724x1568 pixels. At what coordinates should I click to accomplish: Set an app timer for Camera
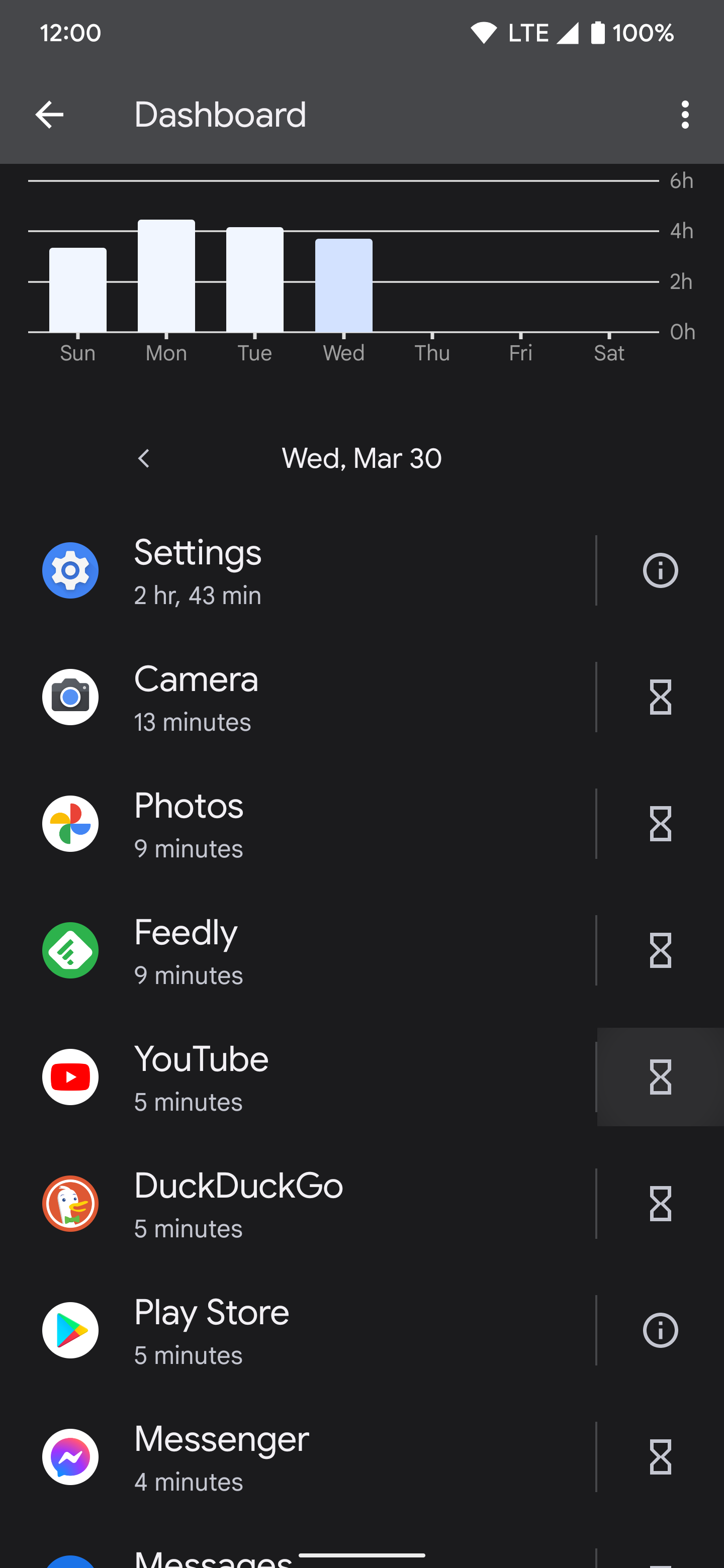pyautogui.click(x=660, y=698)
